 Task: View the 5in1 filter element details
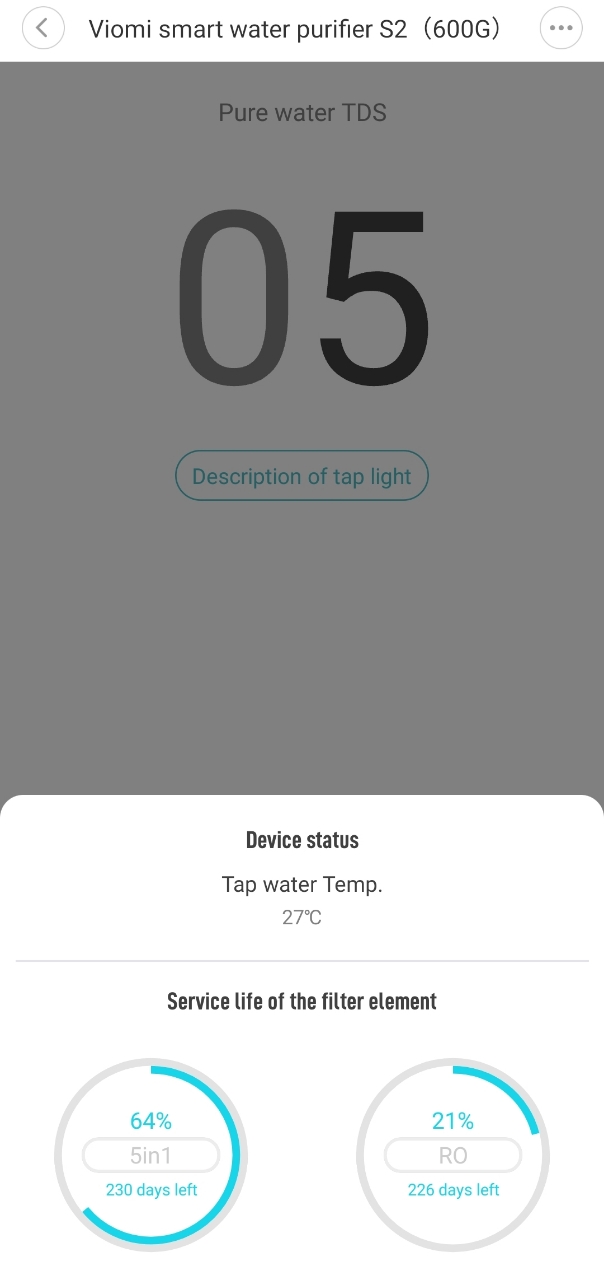[151, 1156]
